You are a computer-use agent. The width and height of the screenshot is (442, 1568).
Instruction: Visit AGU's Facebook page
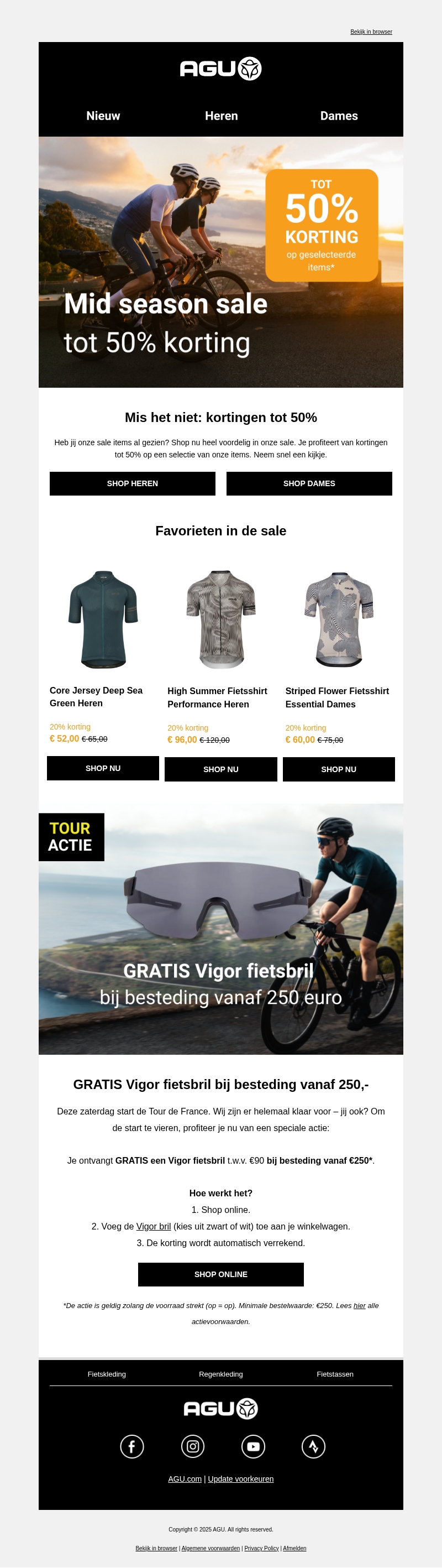[x=132, y=1446]
